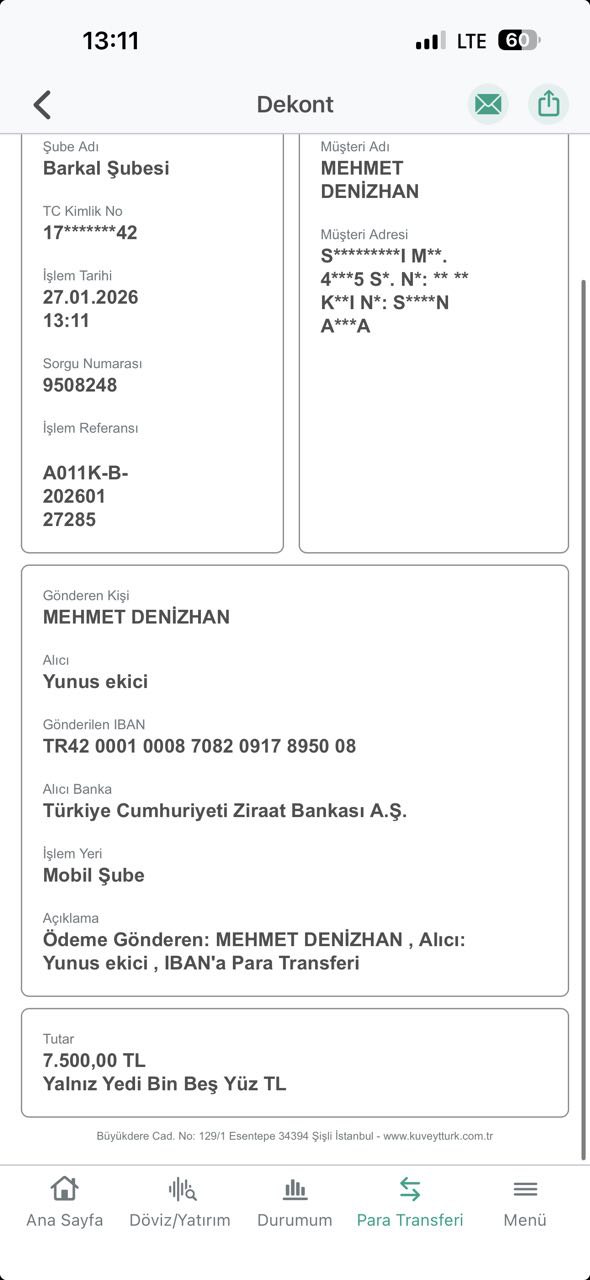Open the Durumum tab
The image size is (590, 1280).
pyautogui.click(x=295, y=1202)
